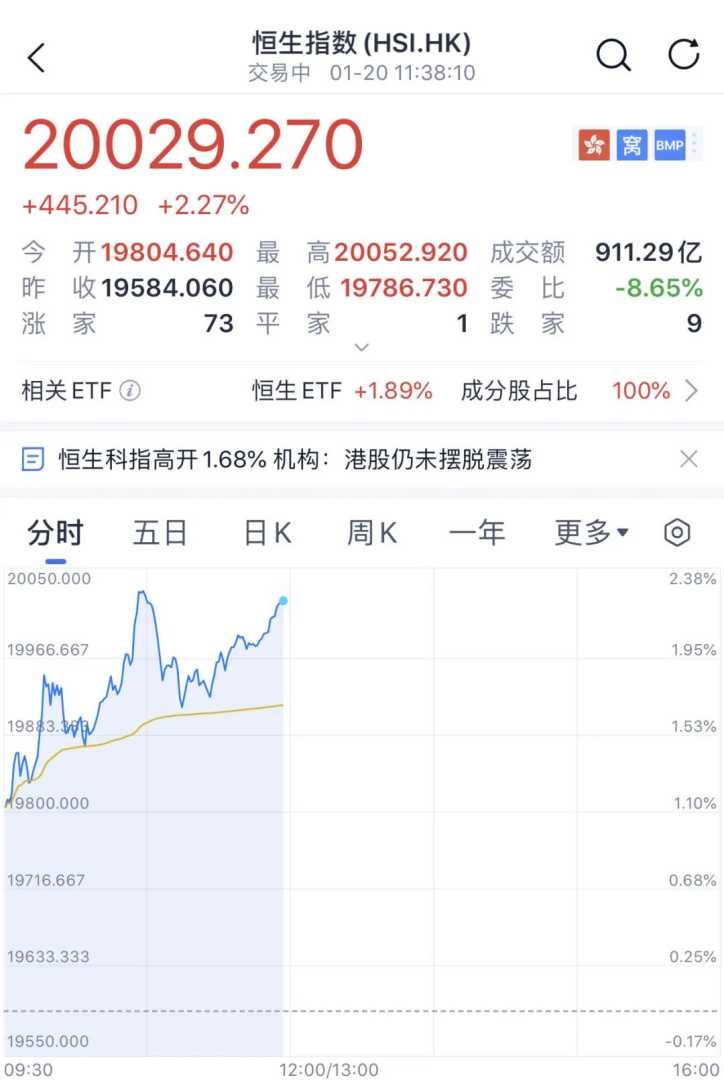The image size is (724, 1080).
Task: Tap the BMP market badge
Action: click(x=669, y=146)
